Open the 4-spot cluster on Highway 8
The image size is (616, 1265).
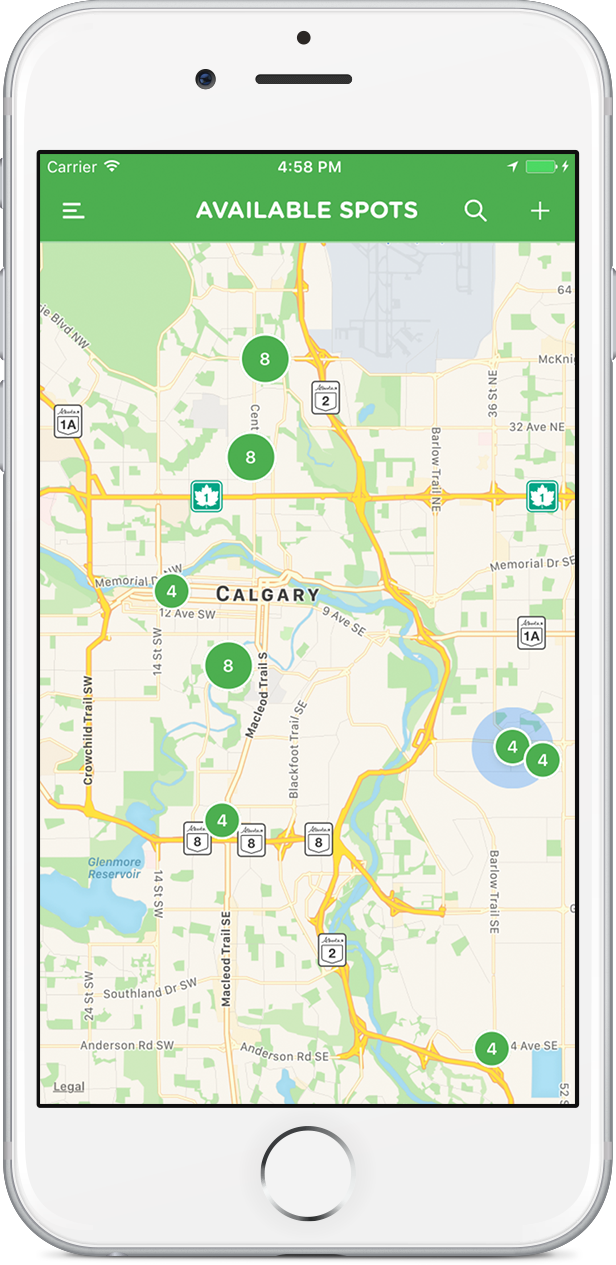point(222,821)
